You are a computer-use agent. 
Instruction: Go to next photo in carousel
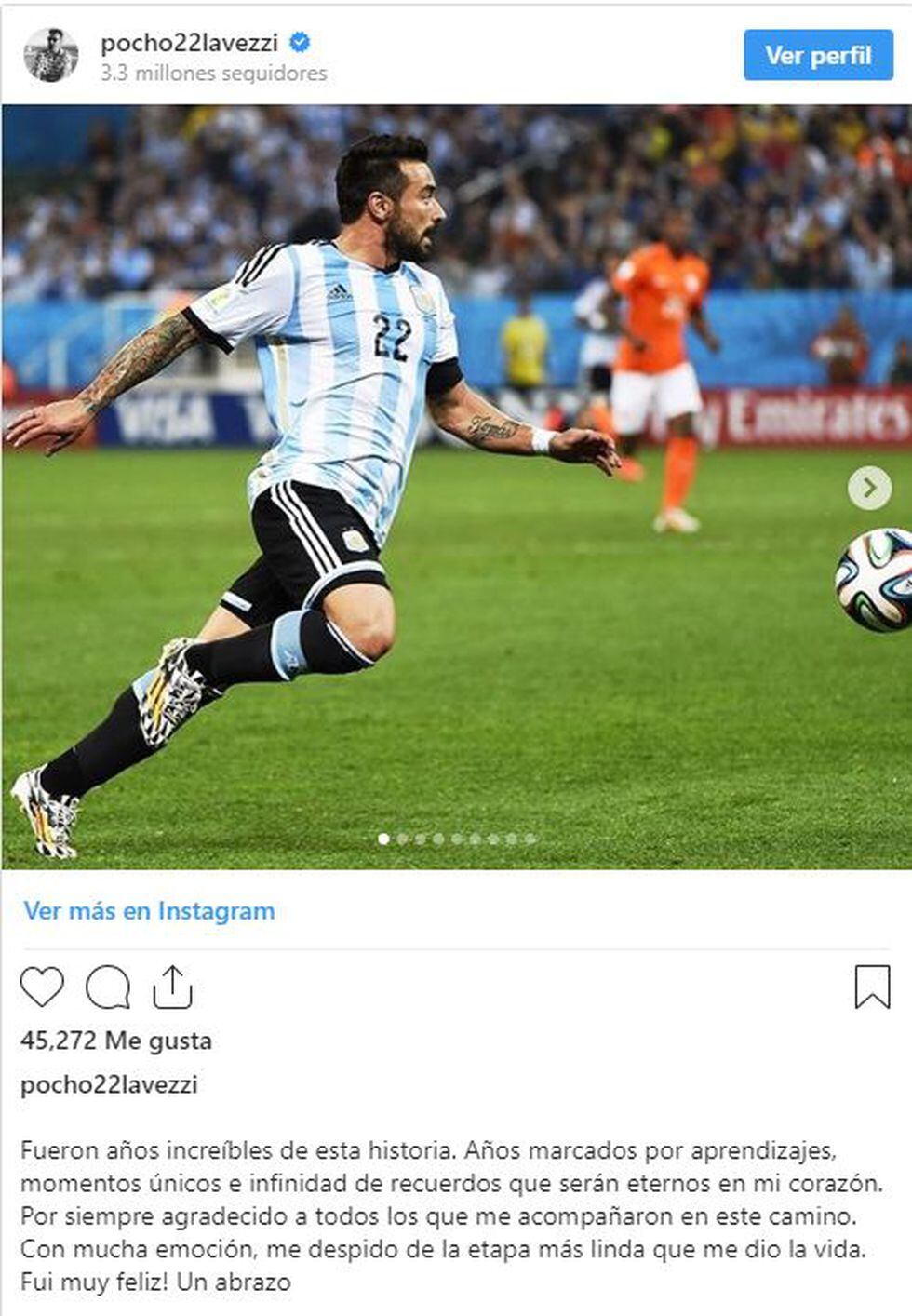pyautogui.click(x=869, y=488)
